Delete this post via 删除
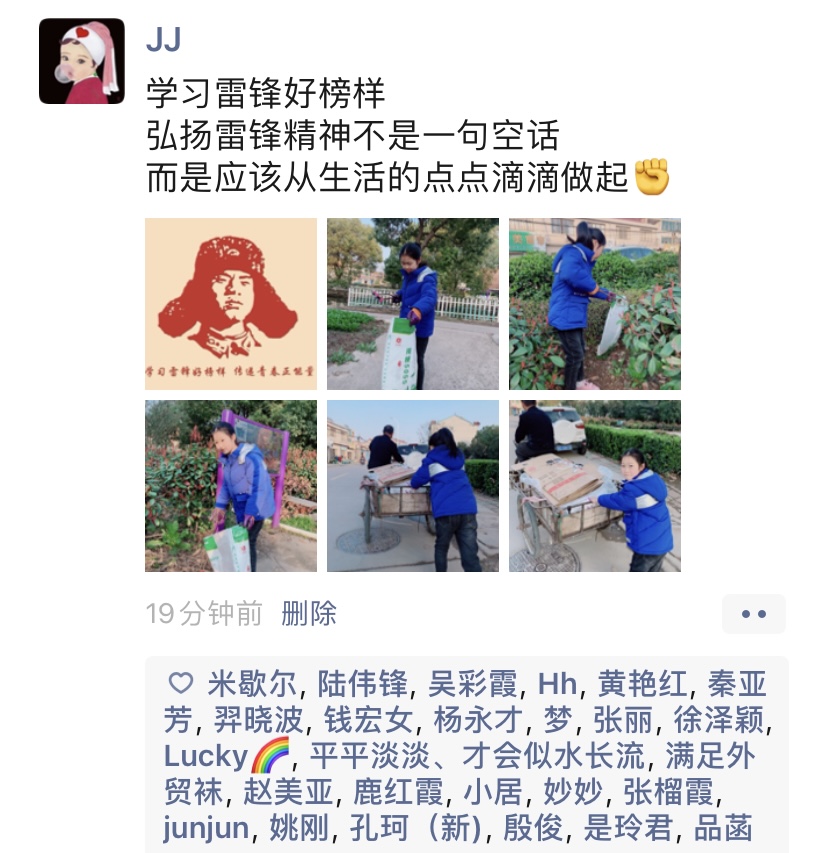 click(309, 613)
